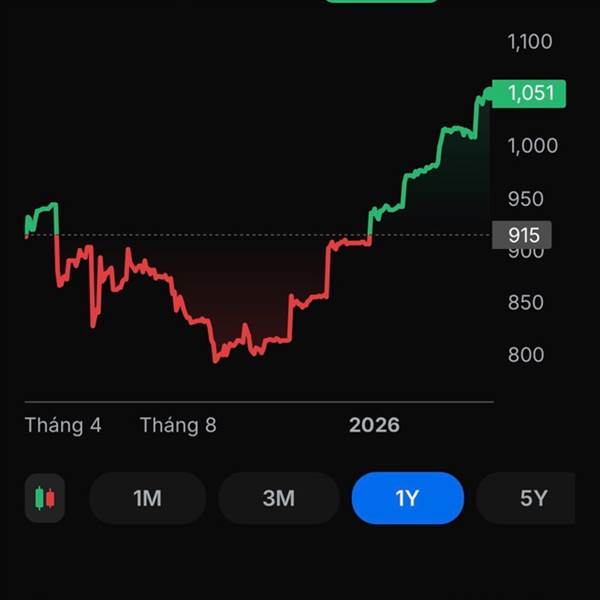Screen dimensions: 600x600
Task: Choose the 1Y chart range
Action: point(408,498)
